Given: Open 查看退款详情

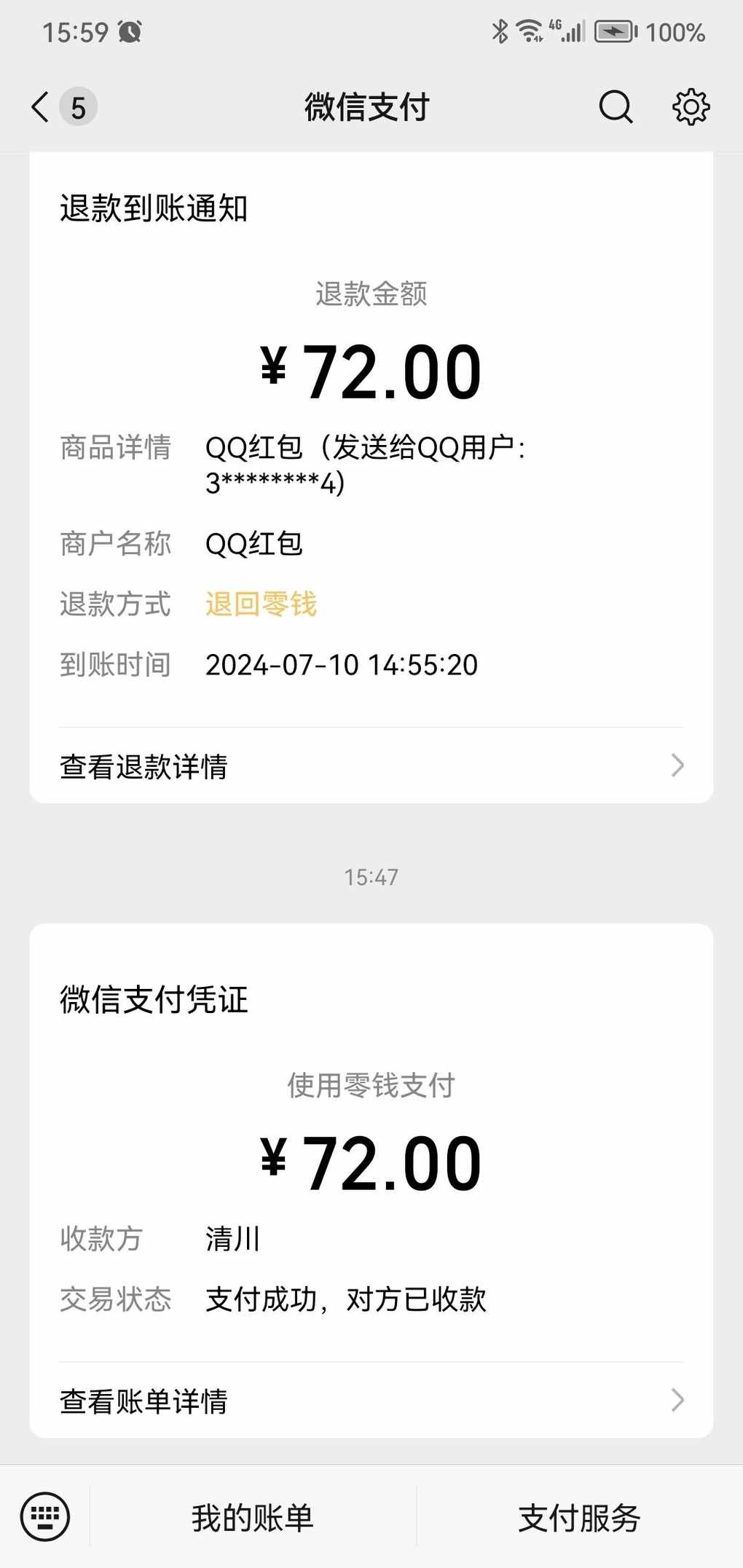Looking at the screenshot, I should click(x=371, y=765).
